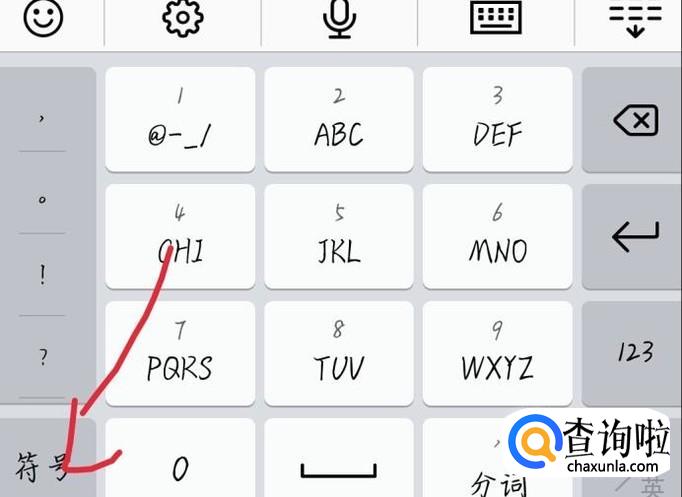Hit the enter return key
The width and height of the screenshot is (682, 497).
click(x=634, y=236)
